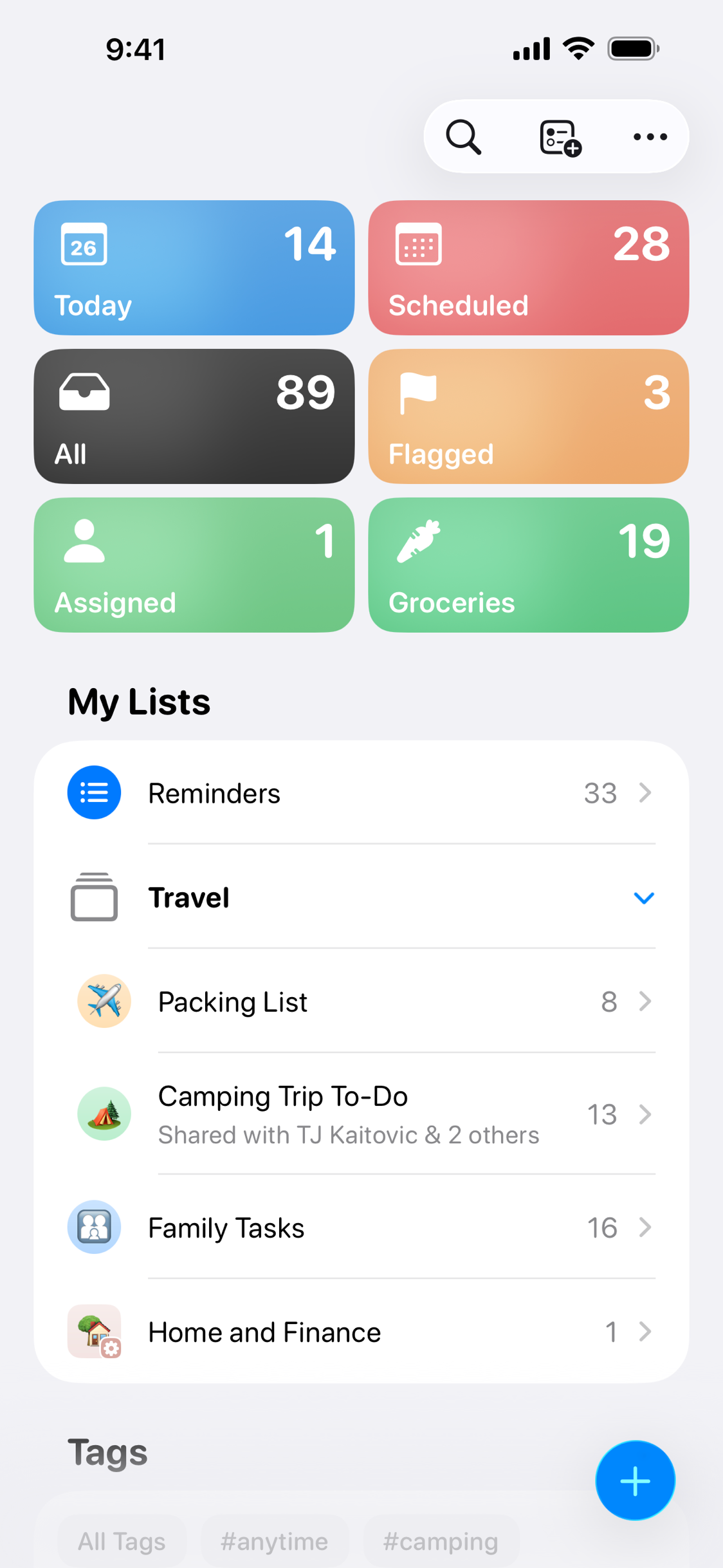Screen dimensions: 723x1568
Task: Collapse the Travel group
Action: coord(643,898)
